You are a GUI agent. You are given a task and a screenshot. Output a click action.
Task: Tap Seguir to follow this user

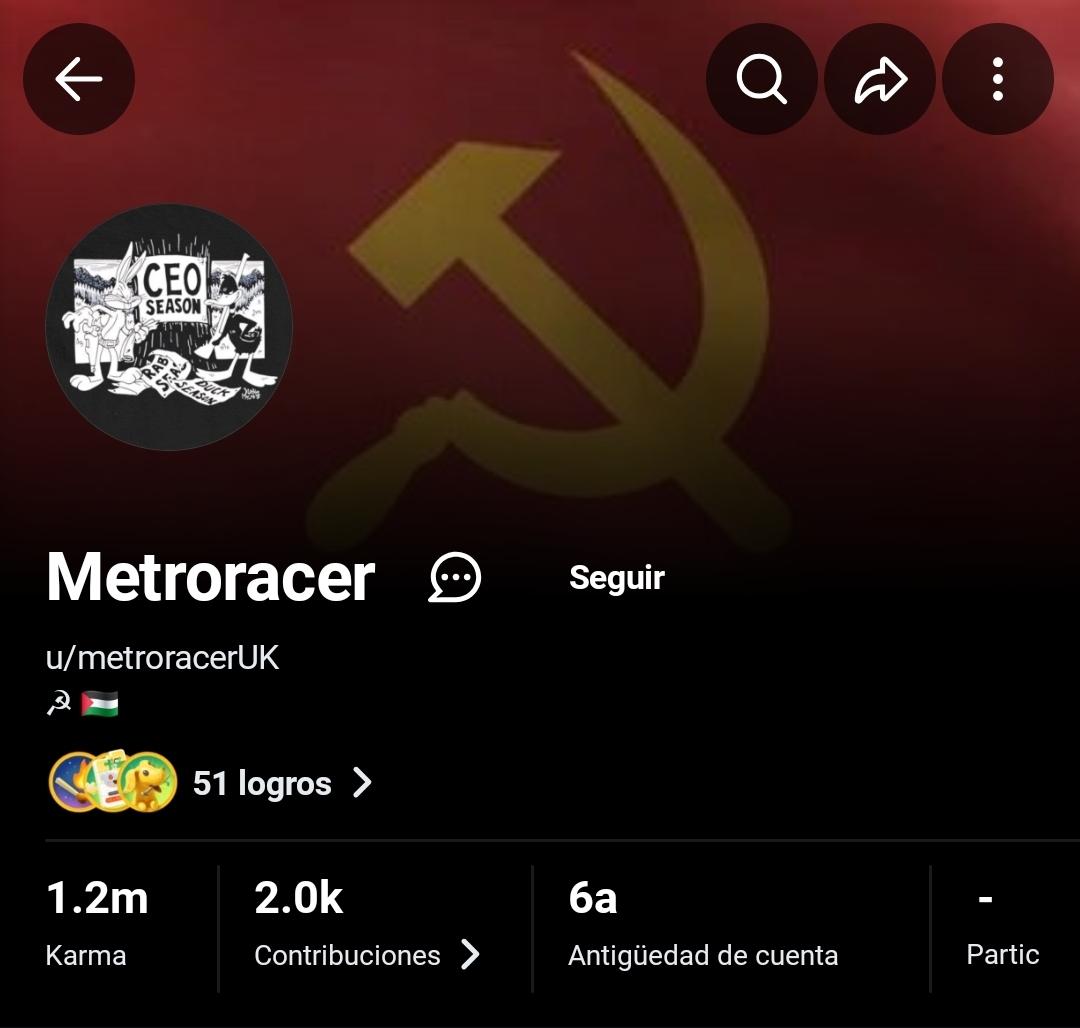[616, 578]
